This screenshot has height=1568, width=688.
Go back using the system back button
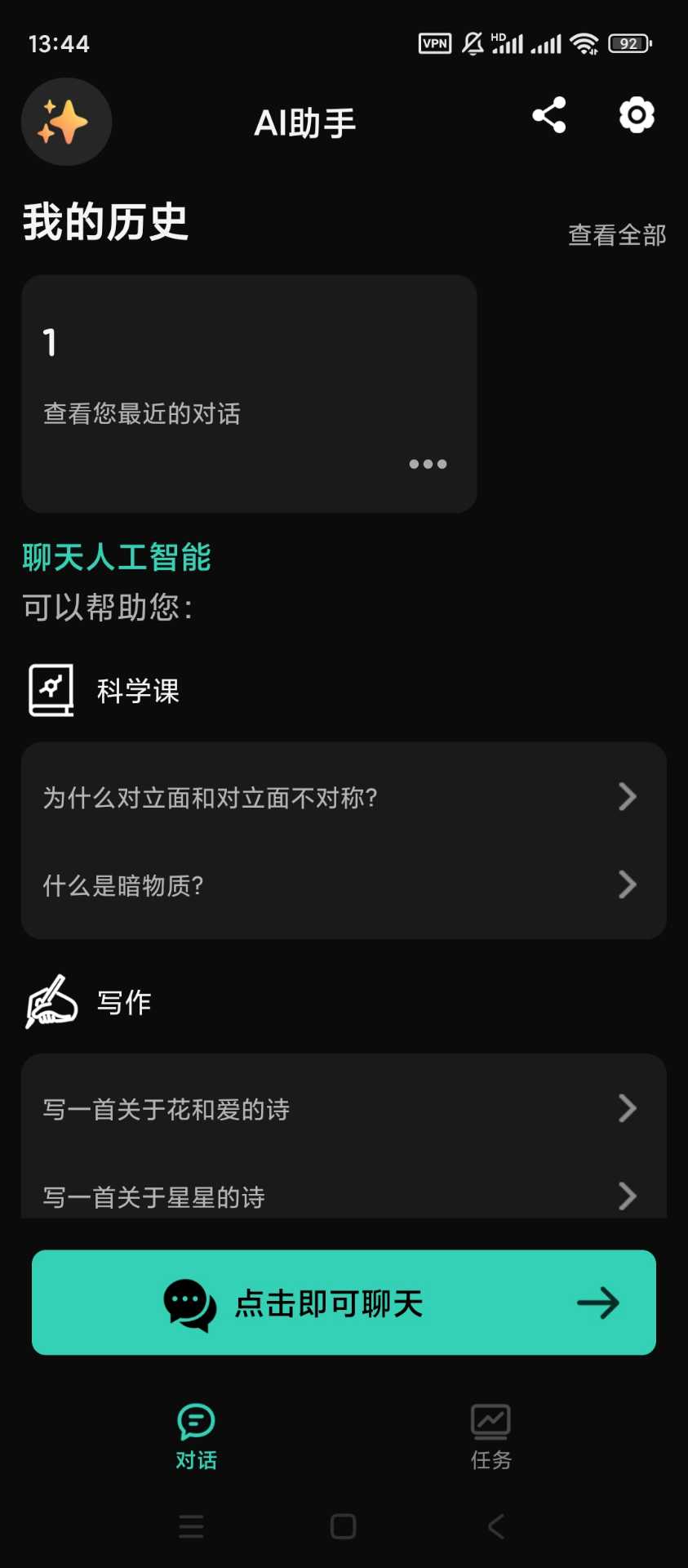[495, 1526]
